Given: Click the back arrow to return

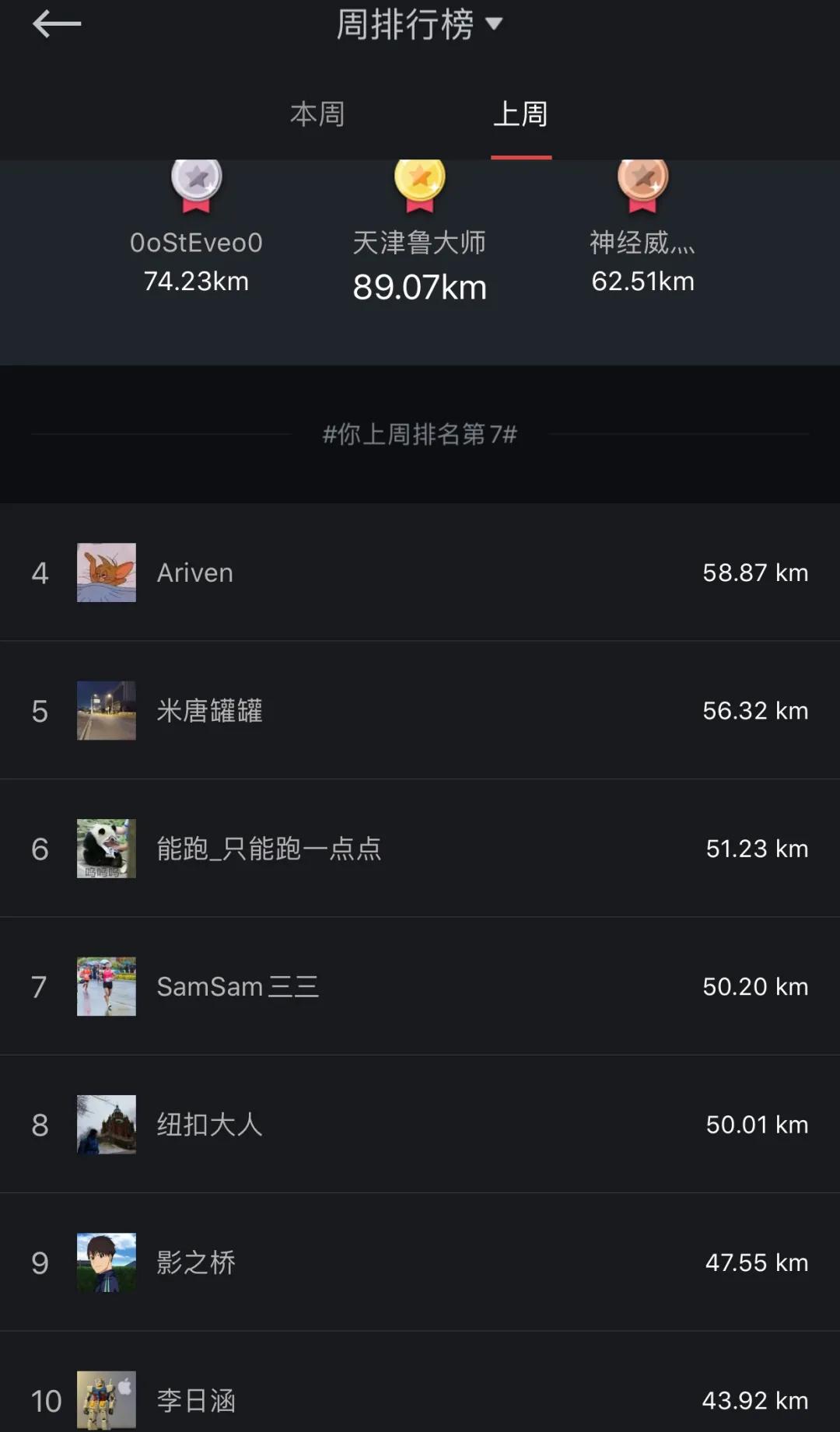Looking at the screenshot, I should [56, 25].
